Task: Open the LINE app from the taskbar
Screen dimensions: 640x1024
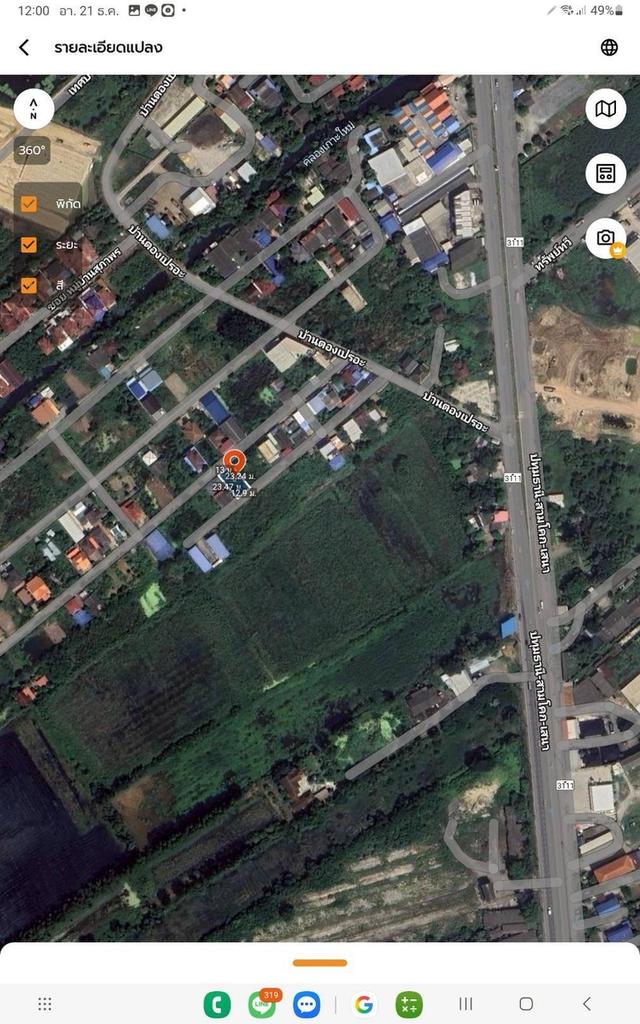Action: [x=262, y=1004]
